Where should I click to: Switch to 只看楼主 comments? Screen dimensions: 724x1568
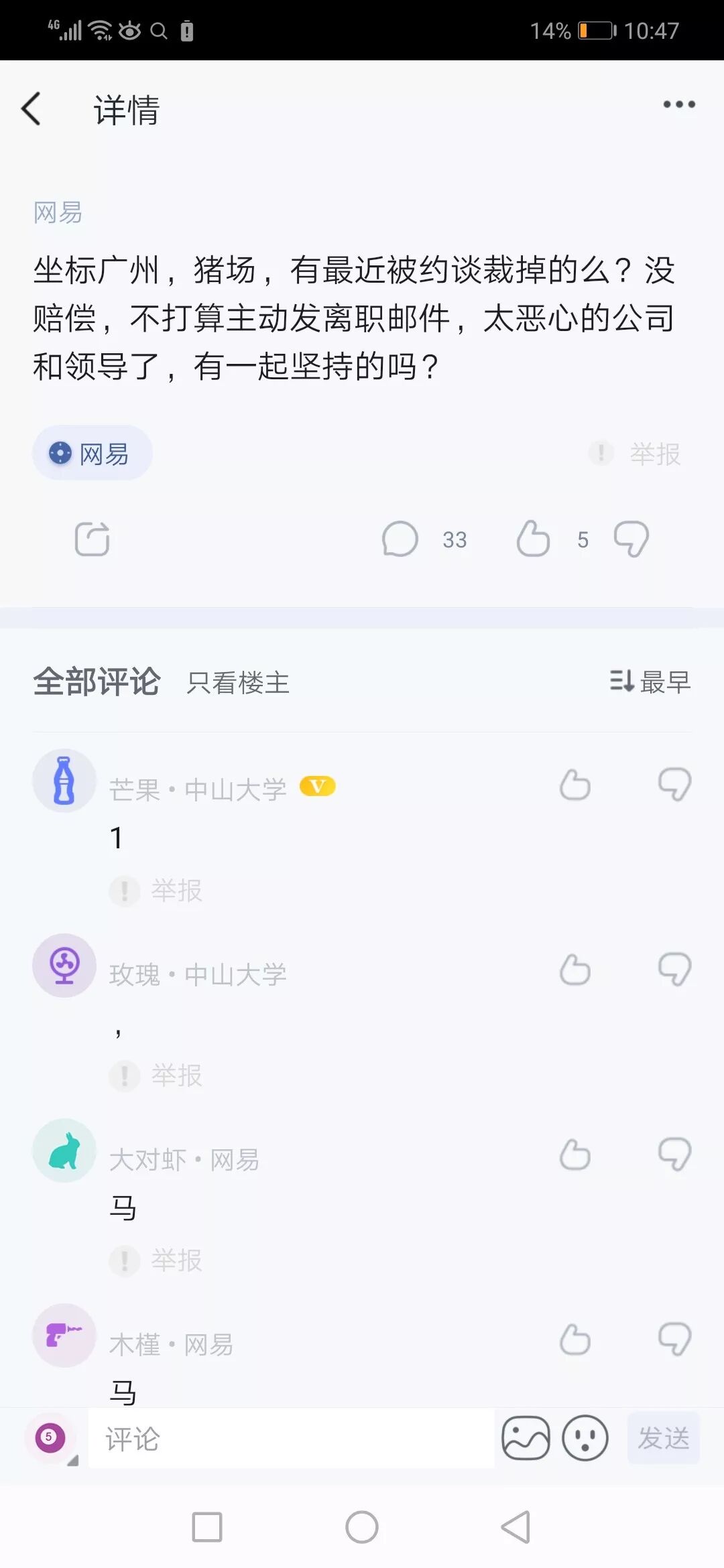(x=238, y=683)
